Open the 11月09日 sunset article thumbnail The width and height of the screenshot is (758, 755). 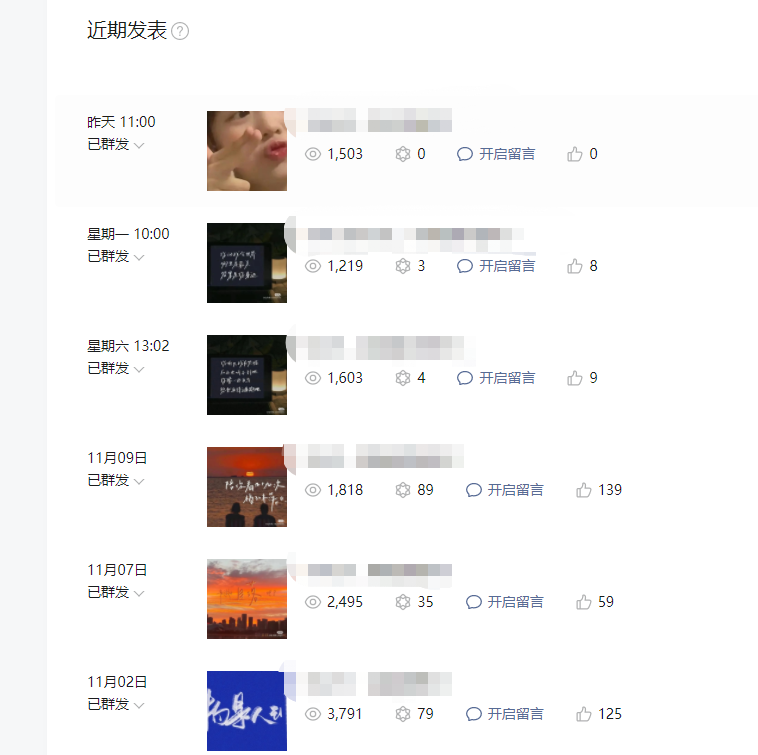[x=246, y=487]
